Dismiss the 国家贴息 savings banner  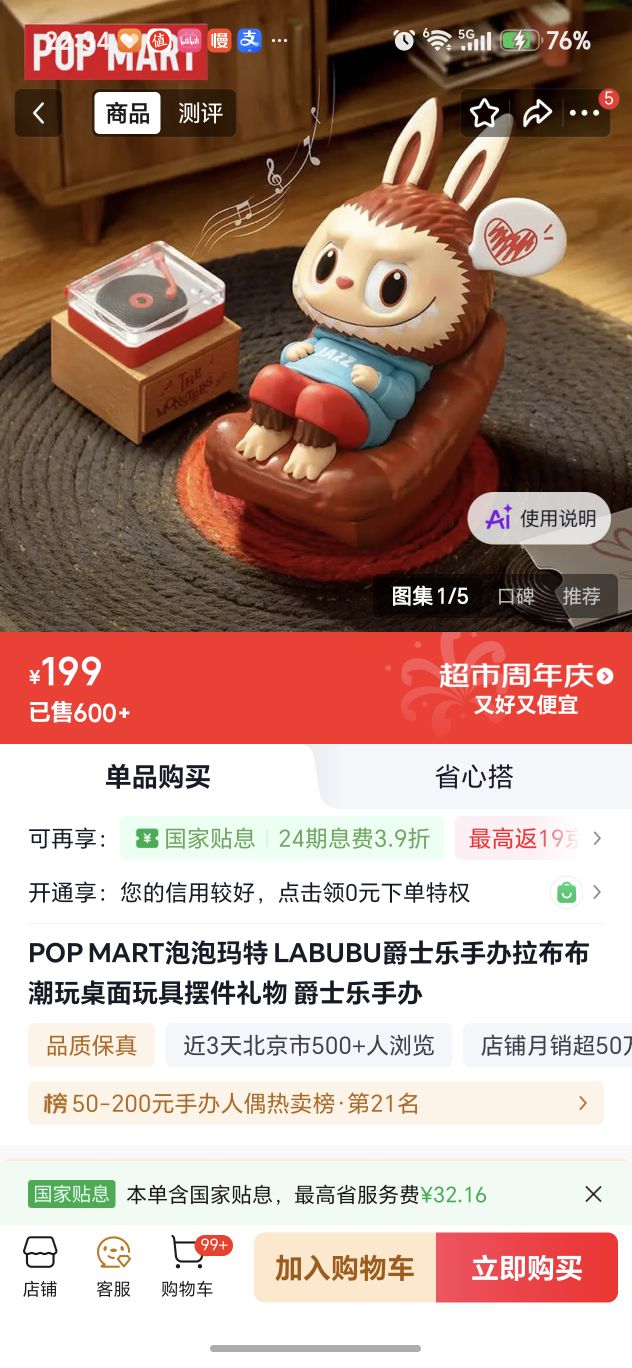coord(593,1194)
